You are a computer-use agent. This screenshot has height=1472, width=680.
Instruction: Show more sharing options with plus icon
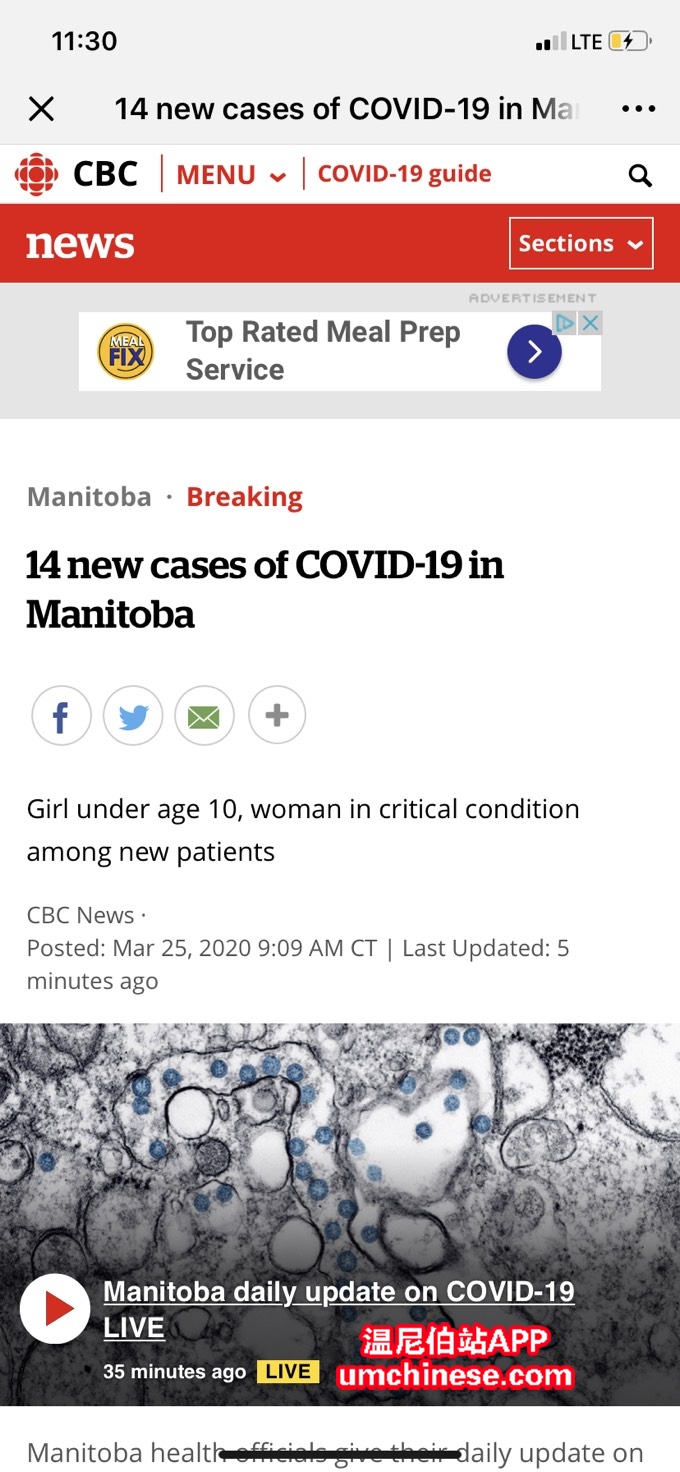[277, 715]
